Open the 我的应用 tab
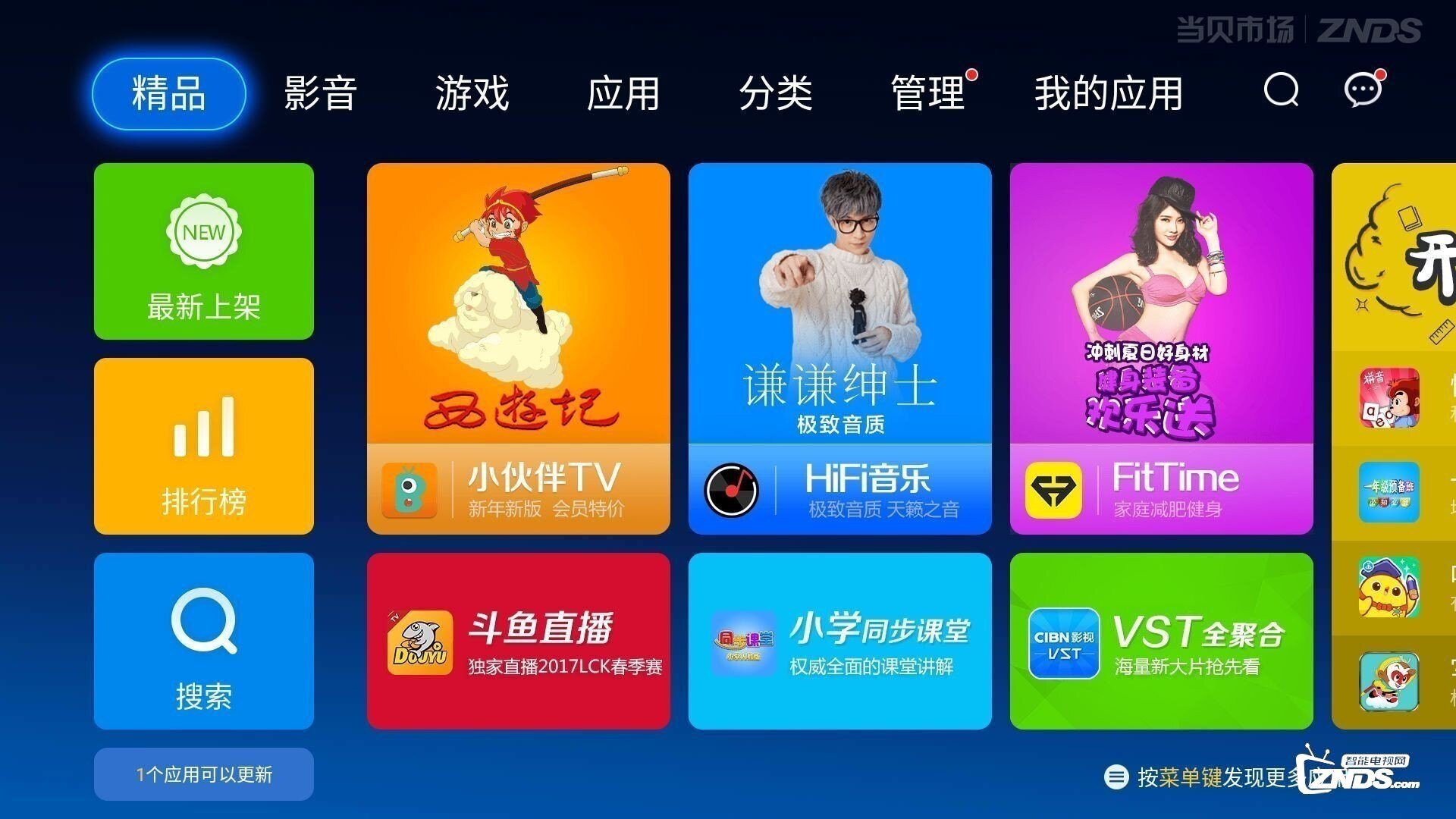 [1108, 93]
